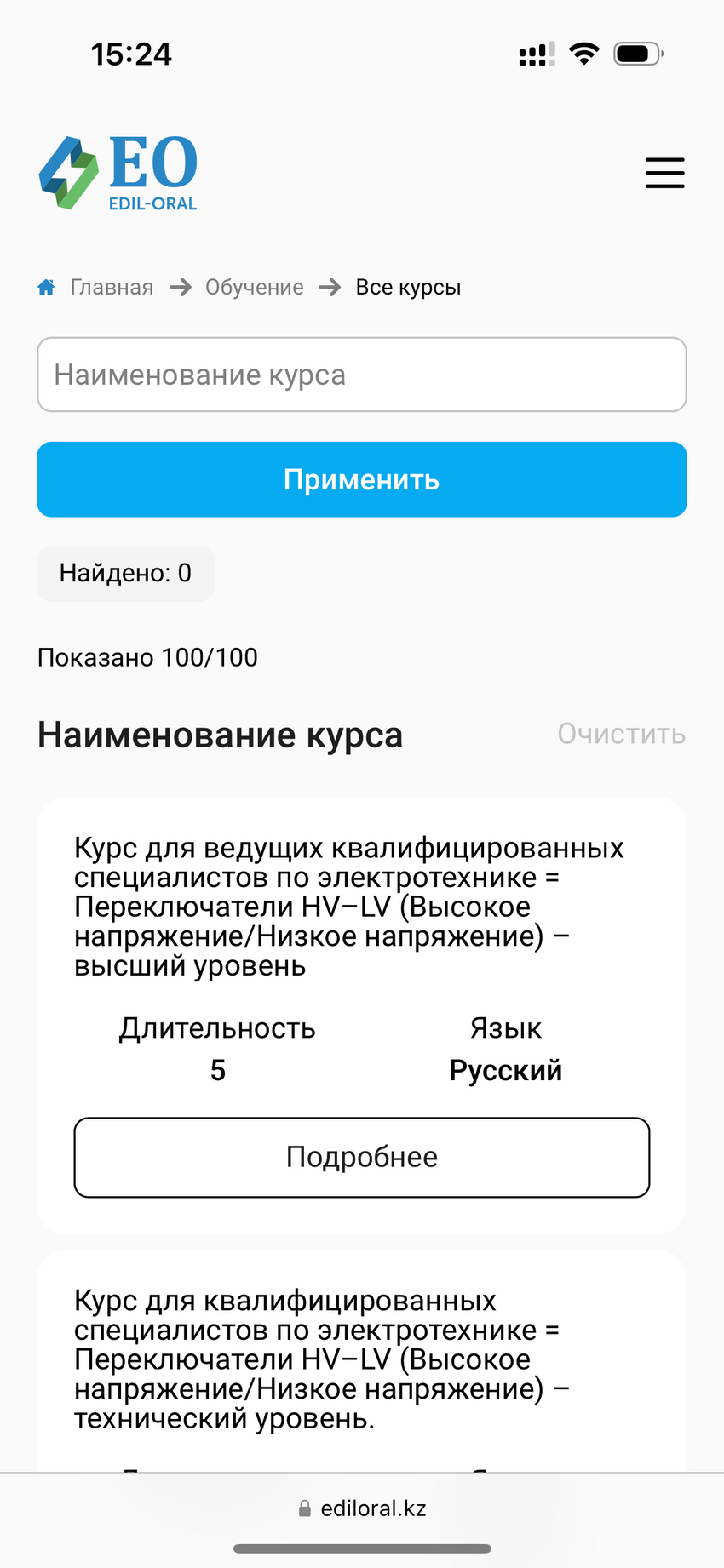724x1568 pixels.
Task: Open Подробнее for the высший уровень course
Action: click(x=361, y=1157)
